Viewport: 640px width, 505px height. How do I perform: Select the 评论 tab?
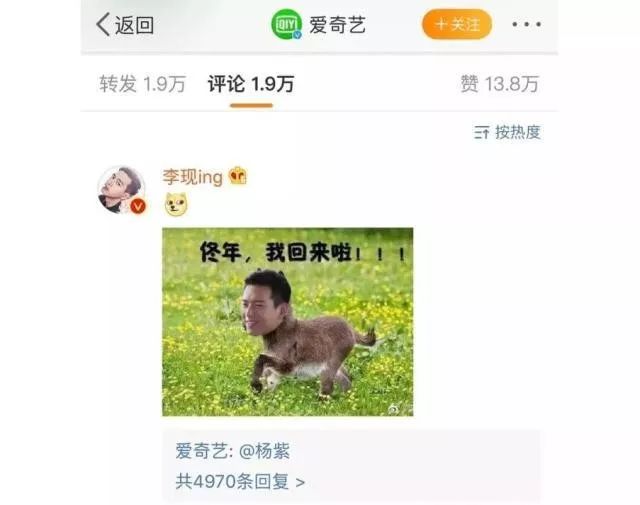click(x=250, y=84)
